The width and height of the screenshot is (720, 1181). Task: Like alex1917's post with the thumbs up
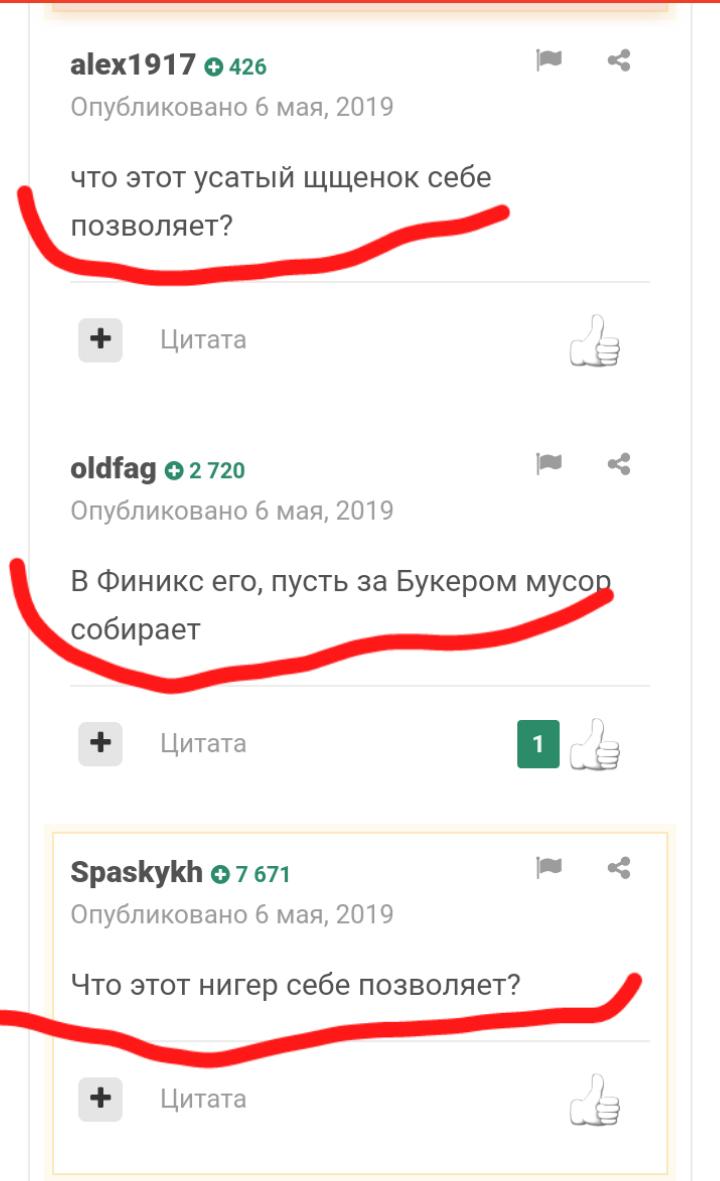click(x=594, y=340)
